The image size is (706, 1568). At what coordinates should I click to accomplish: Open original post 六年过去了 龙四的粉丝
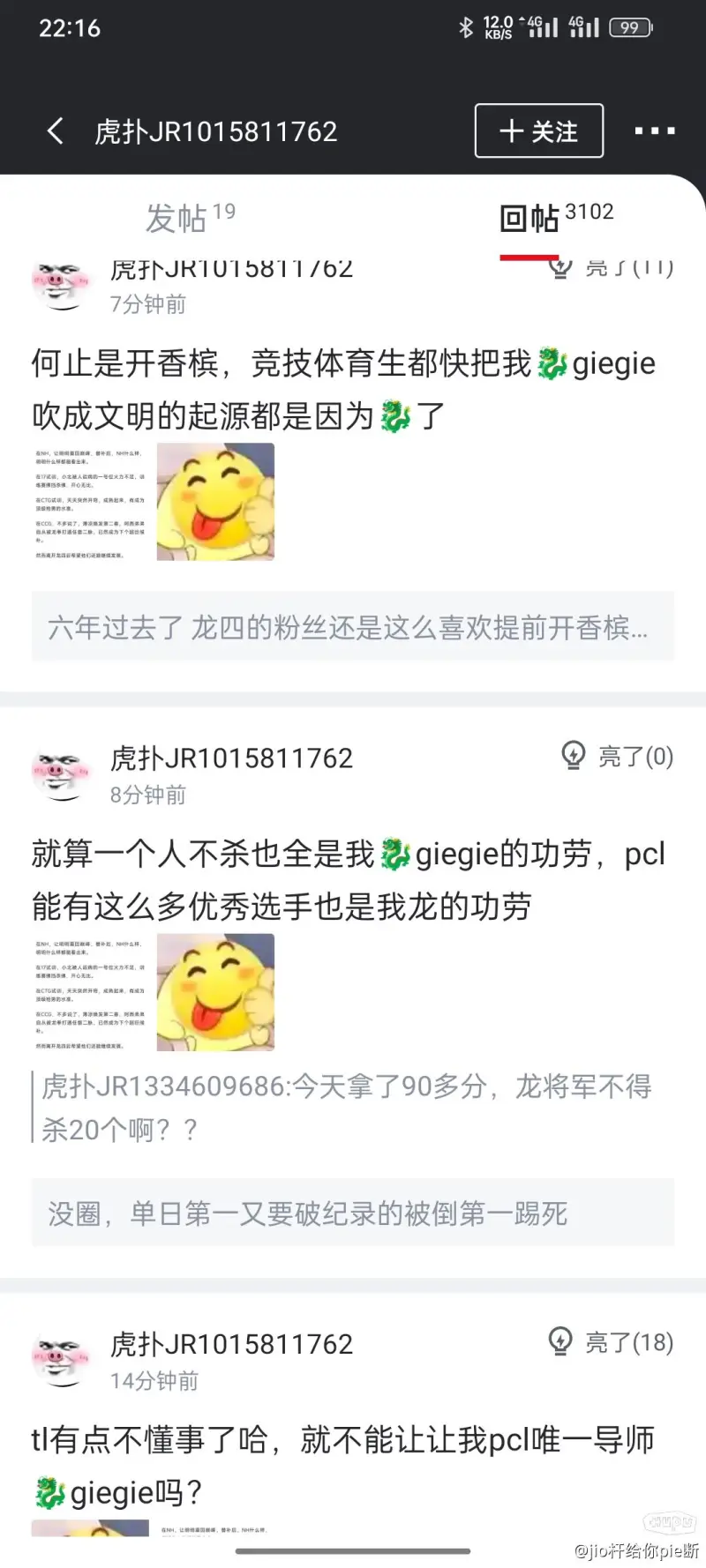click(x=352, y=628)
